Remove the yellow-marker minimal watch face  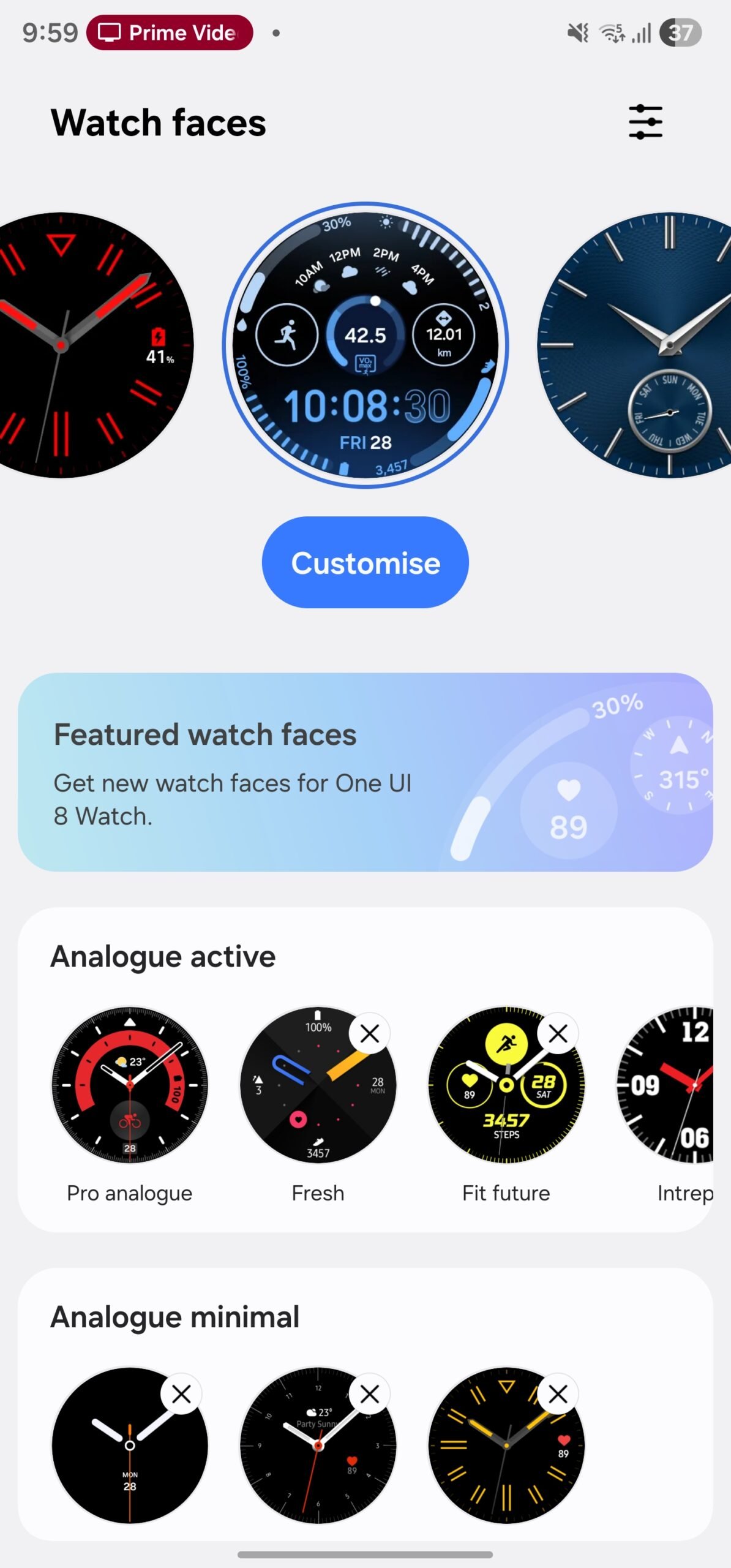coord(558,1394)
